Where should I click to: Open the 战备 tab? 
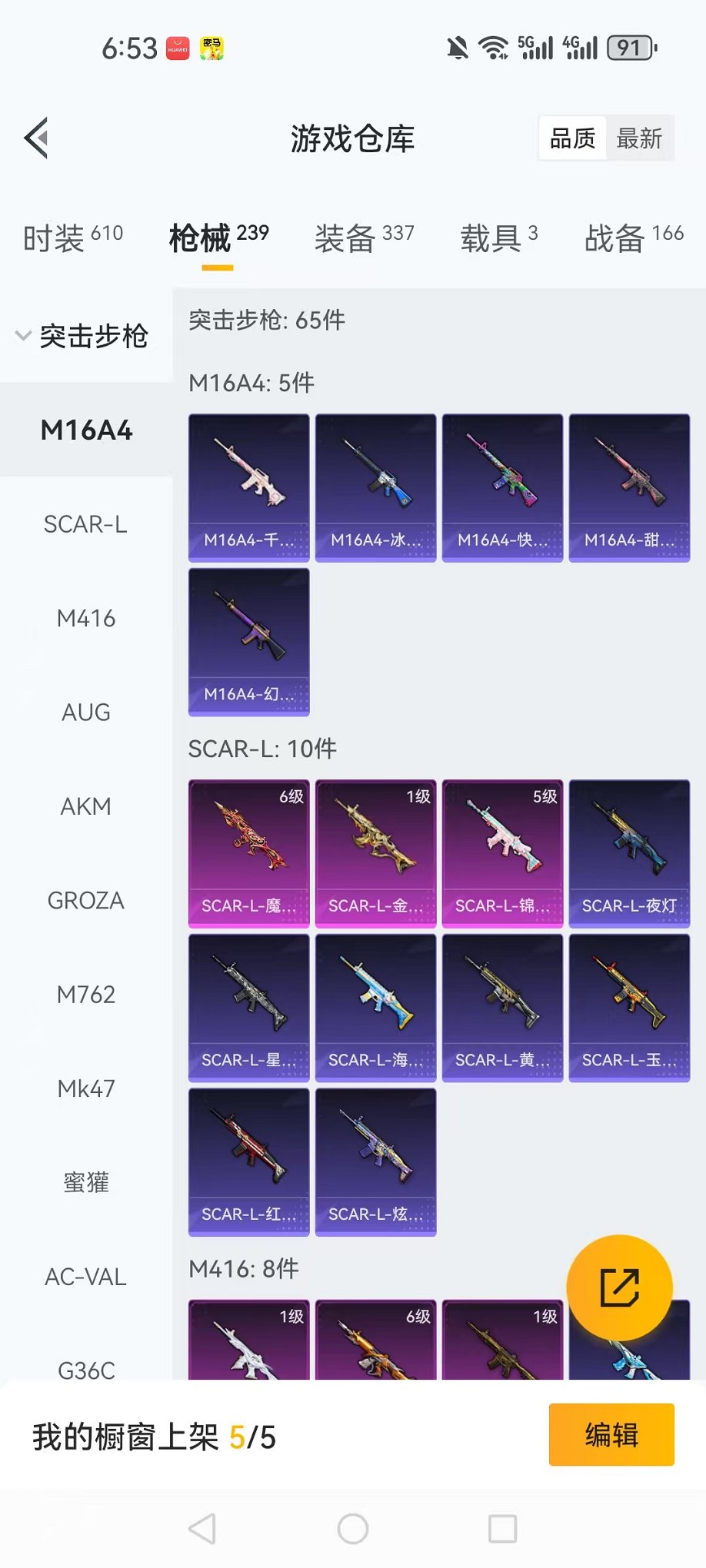click(633, 238)
